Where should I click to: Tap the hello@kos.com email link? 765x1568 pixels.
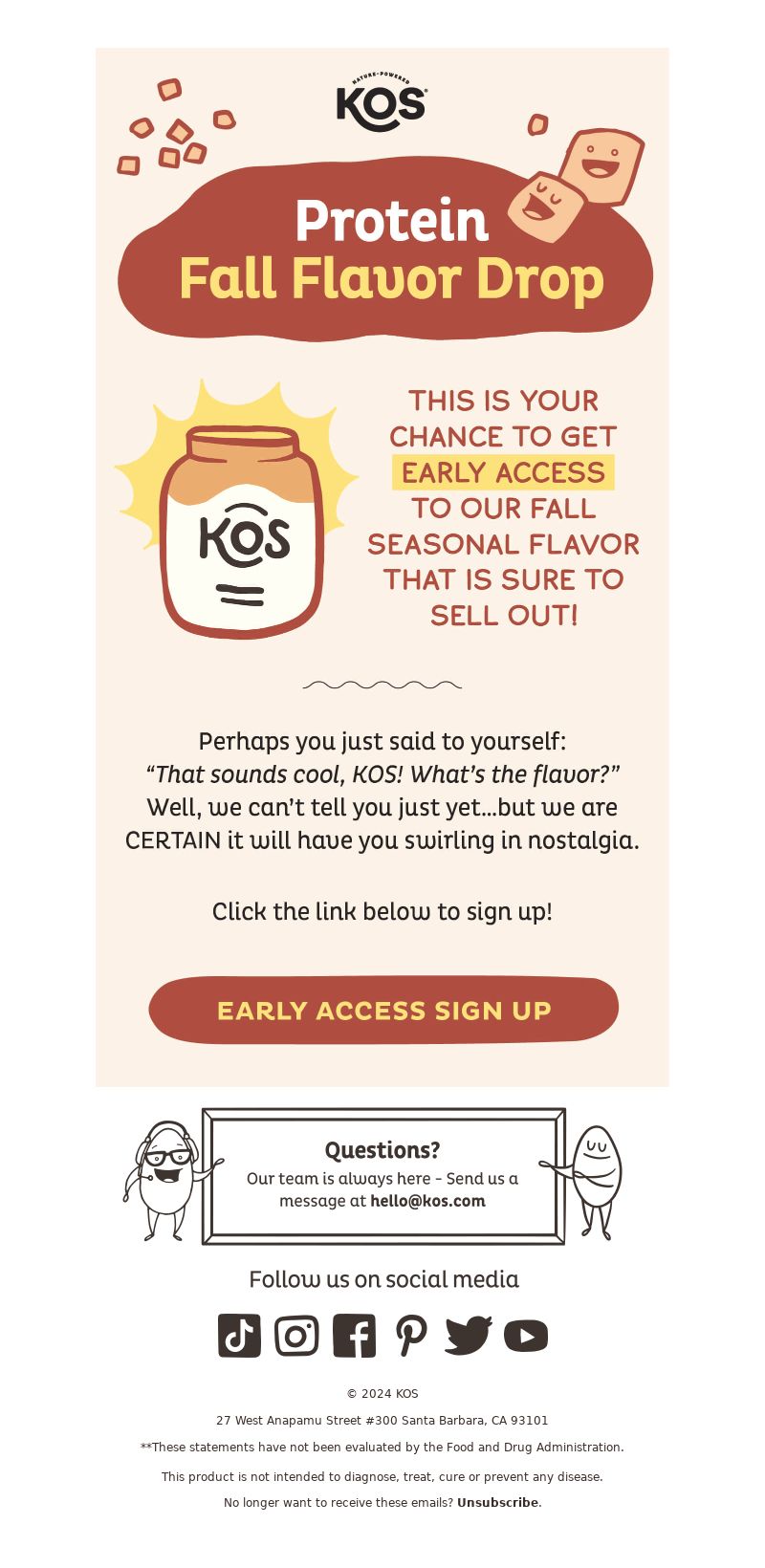[427, 1201]
